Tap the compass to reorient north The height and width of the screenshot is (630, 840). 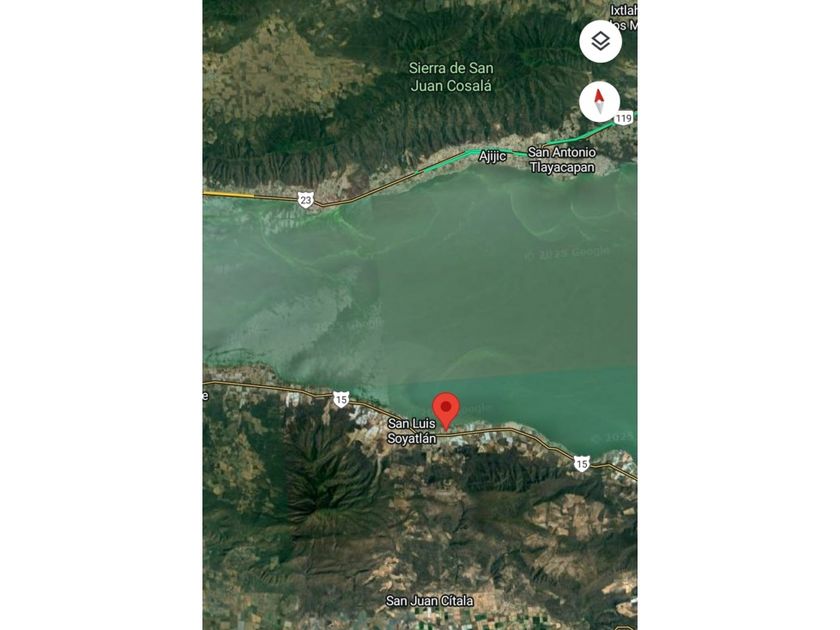click(x=600, y=101)
